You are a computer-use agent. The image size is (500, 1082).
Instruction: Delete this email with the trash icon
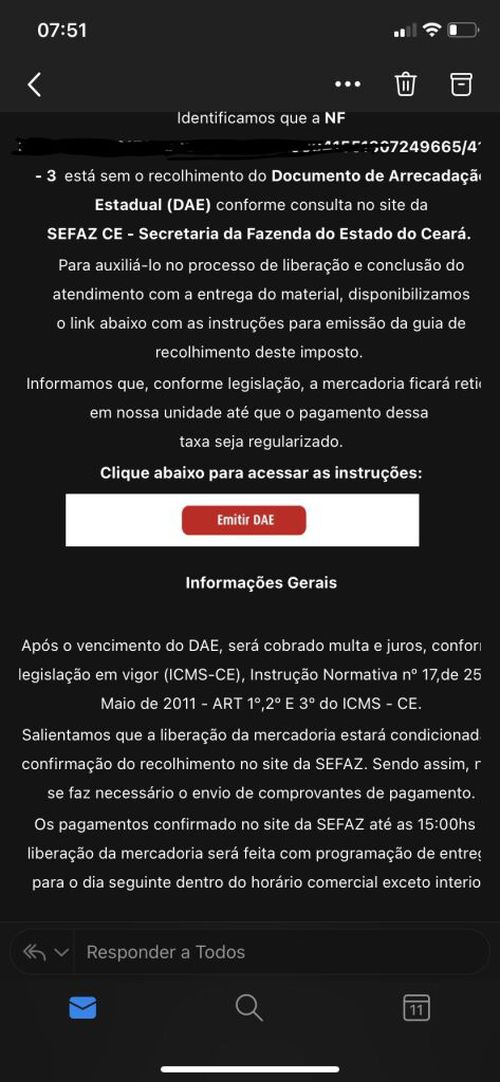405,84
